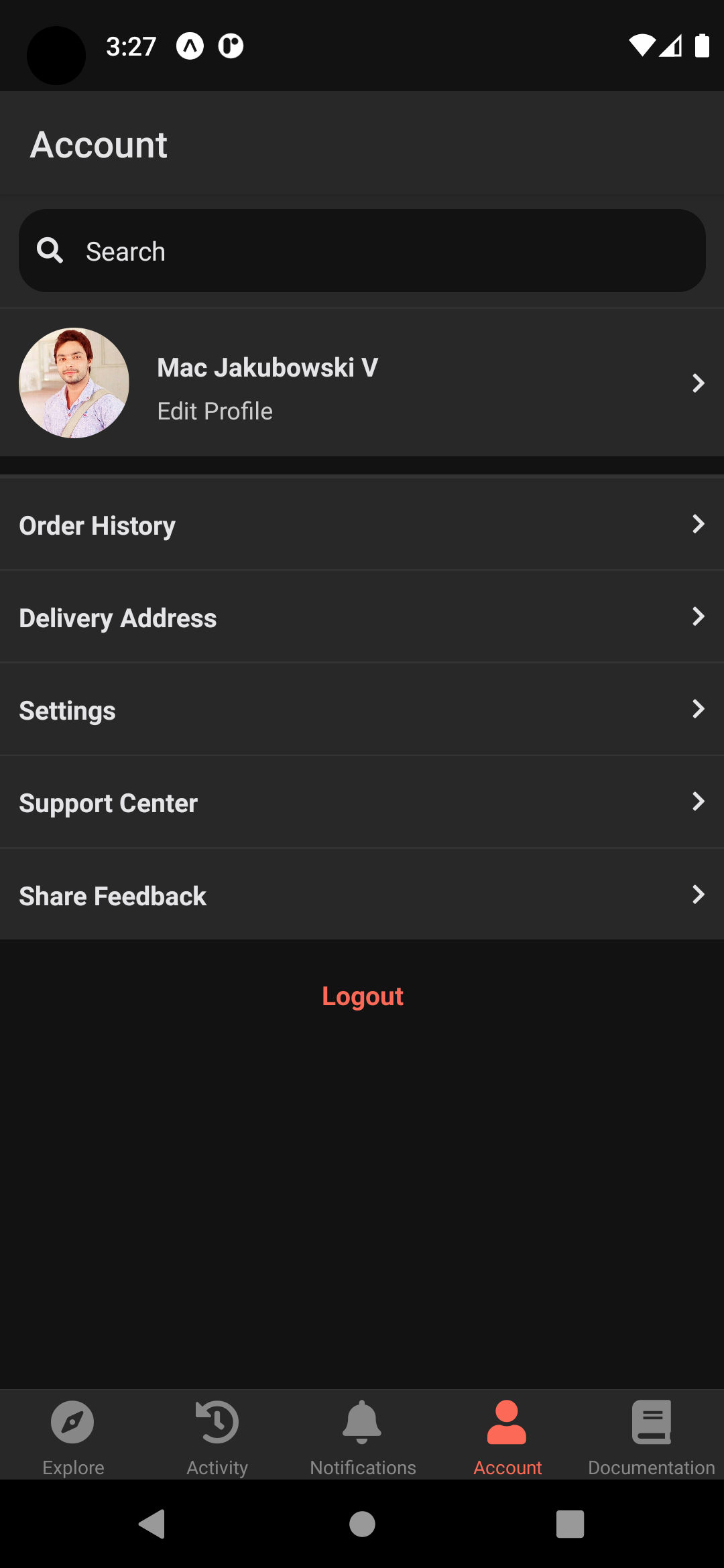Switch to the Documentation tab
Image resolution: width=724 pixels, height=1568 pixels.
point(650,1434)
